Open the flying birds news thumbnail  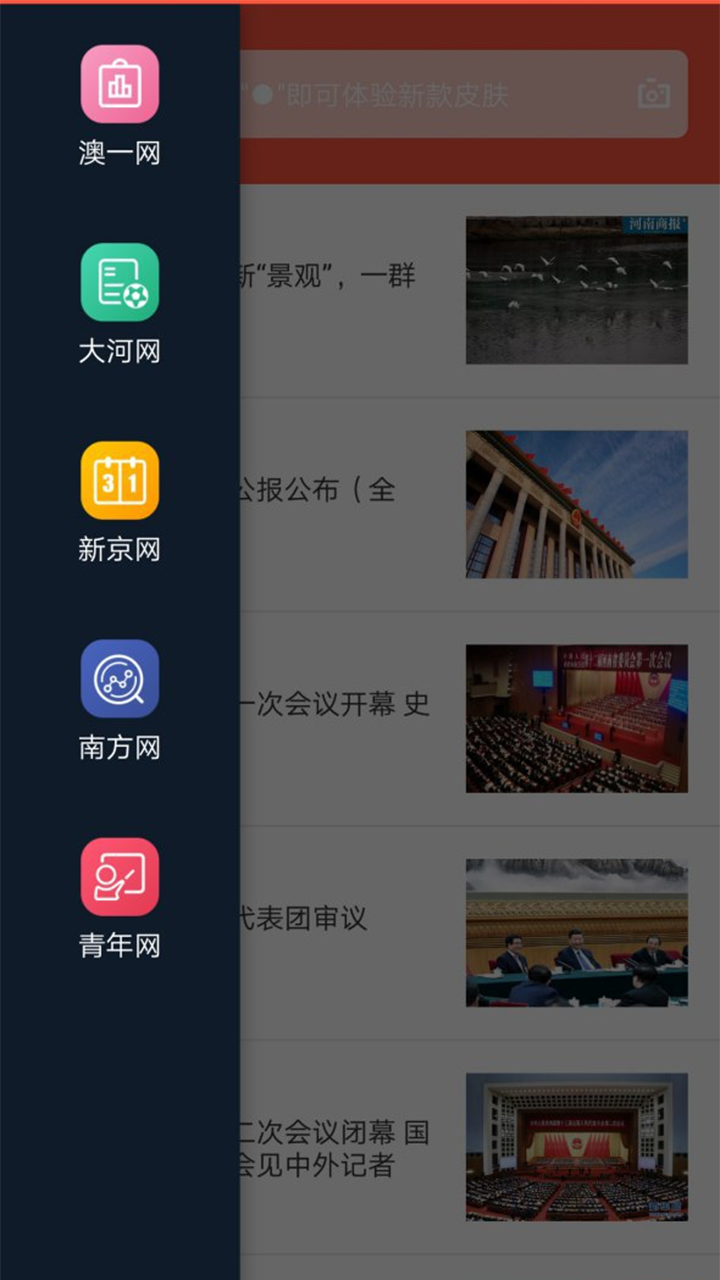coord(577,289)
